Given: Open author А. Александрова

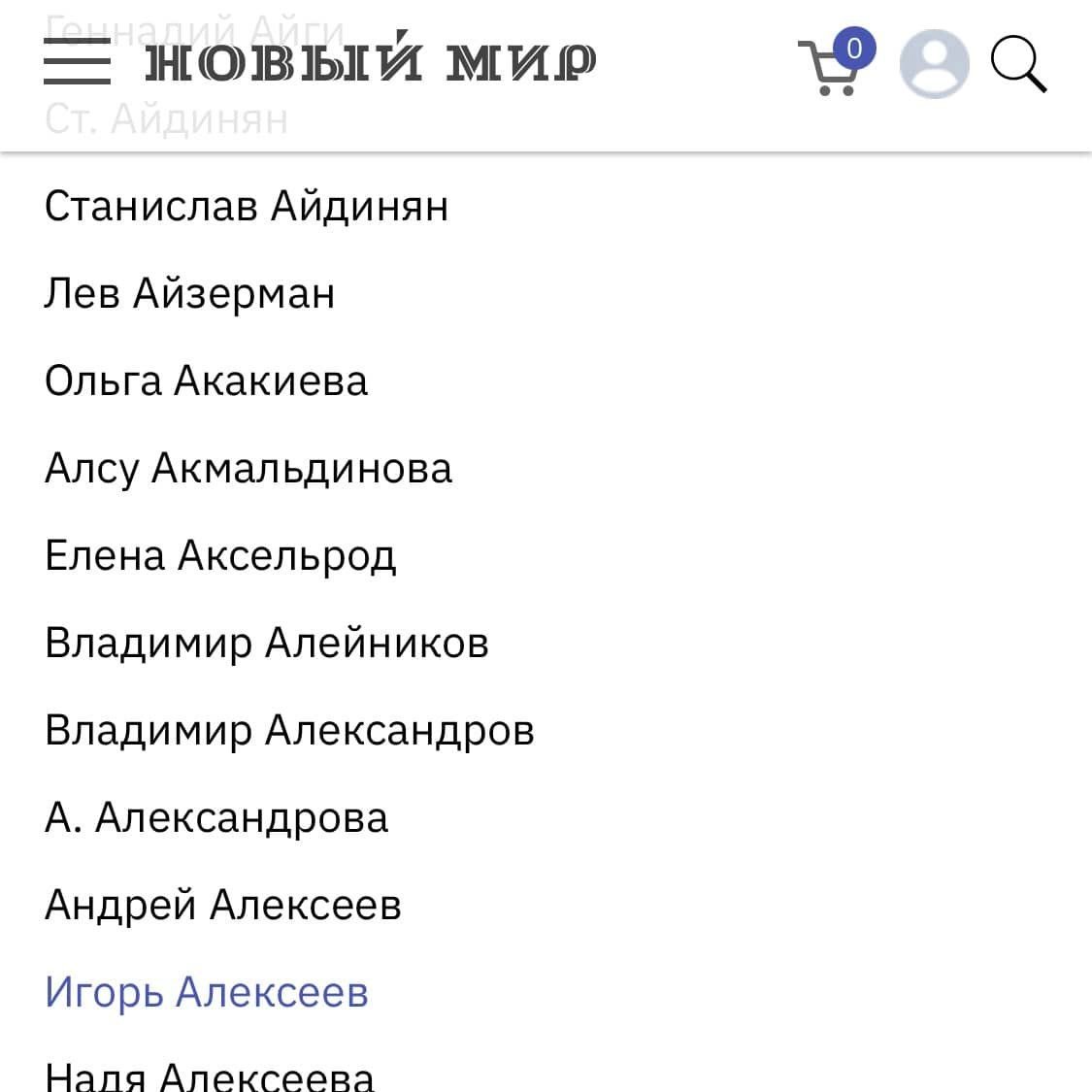Looking at the screenshot, I should [x=216, y=817].
